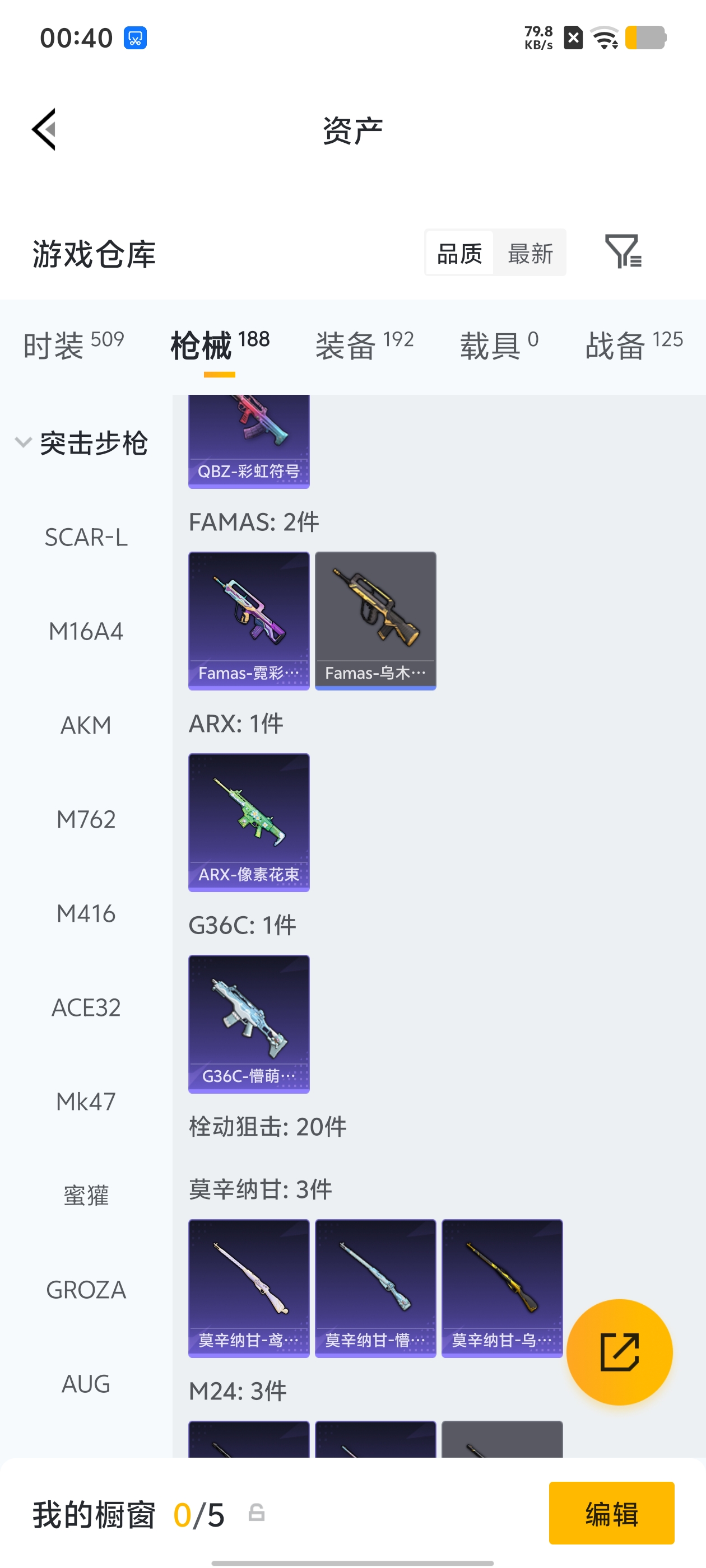Open the filter icon next to 最新
The height and width of the screenshot is (1568, 706).
[623, 251]
